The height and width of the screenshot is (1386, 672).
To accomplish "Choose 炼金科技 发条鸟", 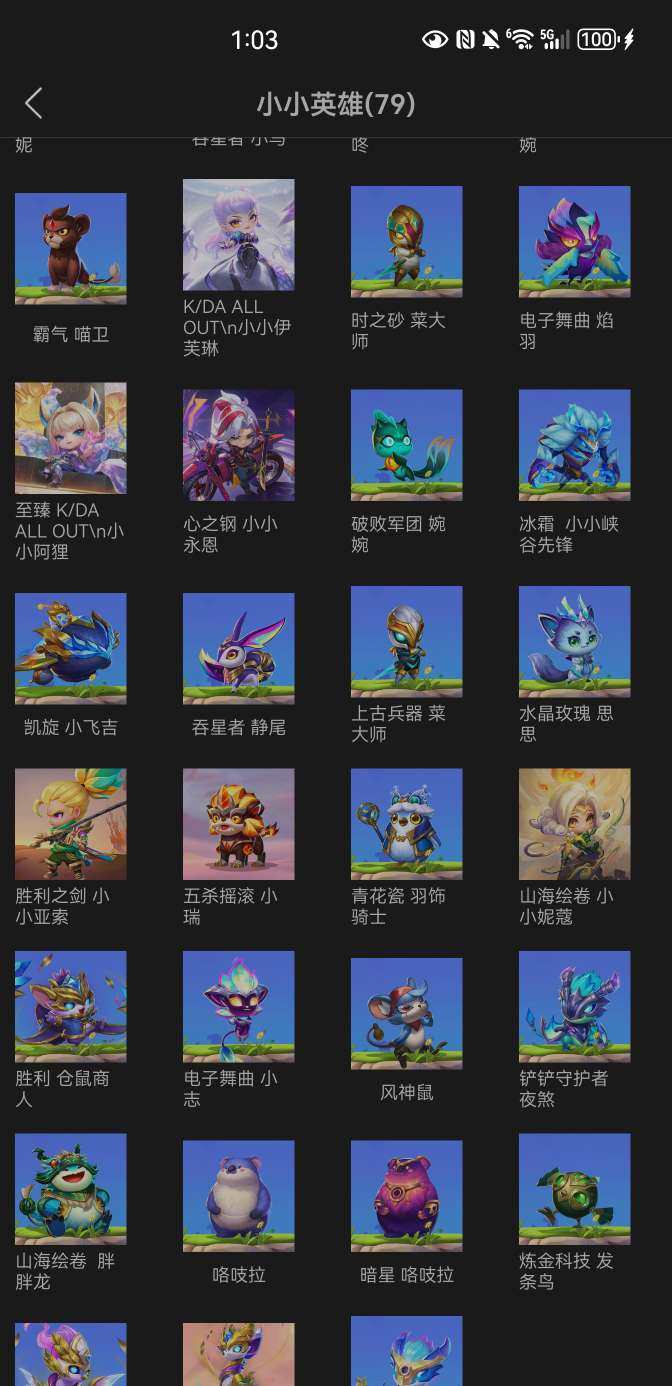I will 574,1189.
